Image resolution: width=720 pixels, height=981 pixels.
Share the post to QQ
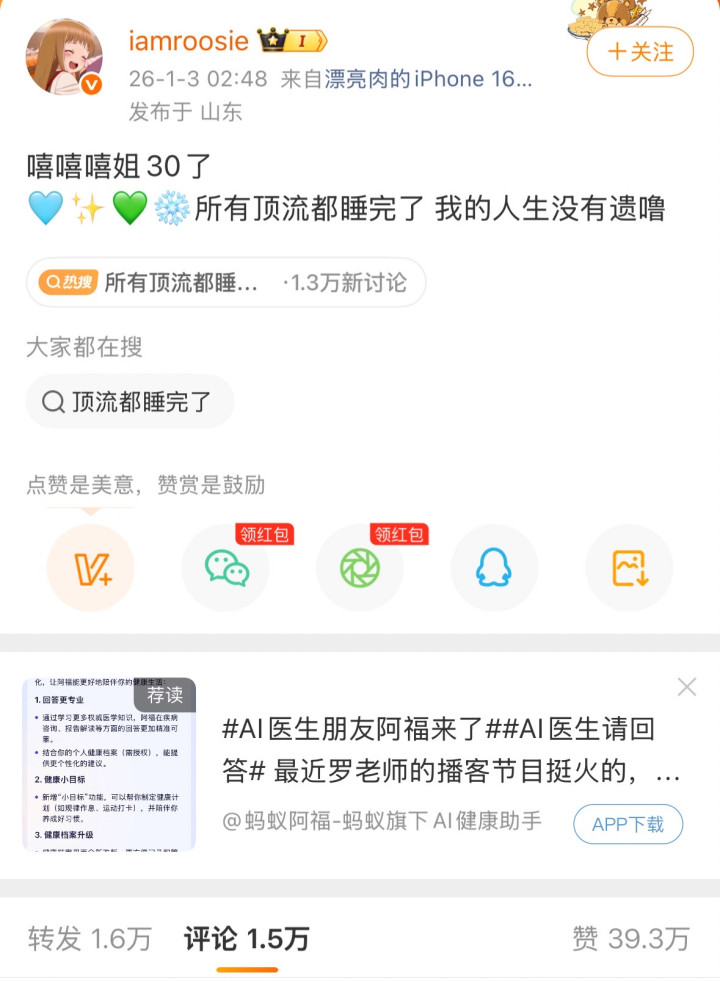pyautogui.click(x=494, y=568)
